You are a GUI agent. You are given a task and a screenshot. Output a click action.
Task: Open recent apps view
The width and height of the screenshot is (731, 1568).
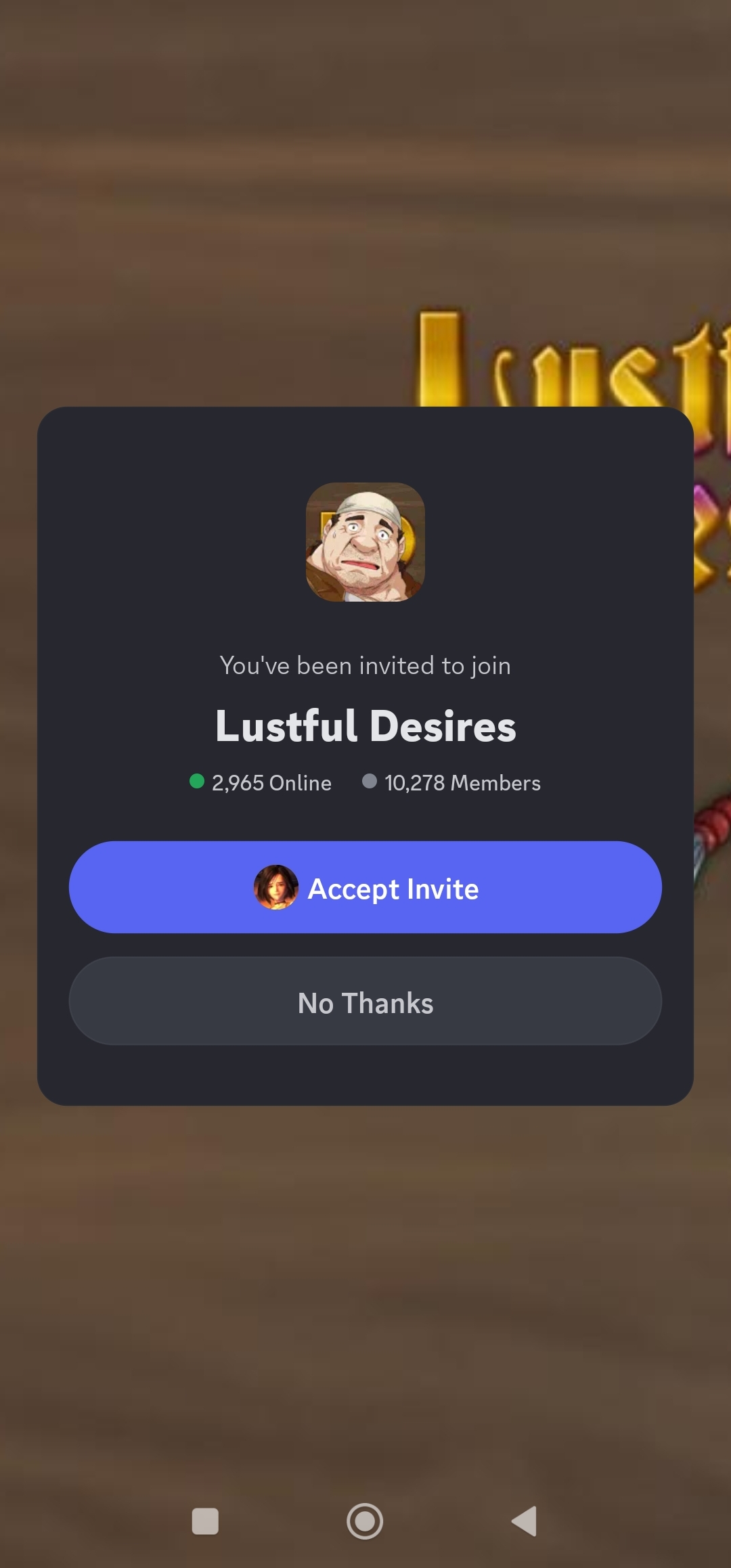pos(205,1521)
